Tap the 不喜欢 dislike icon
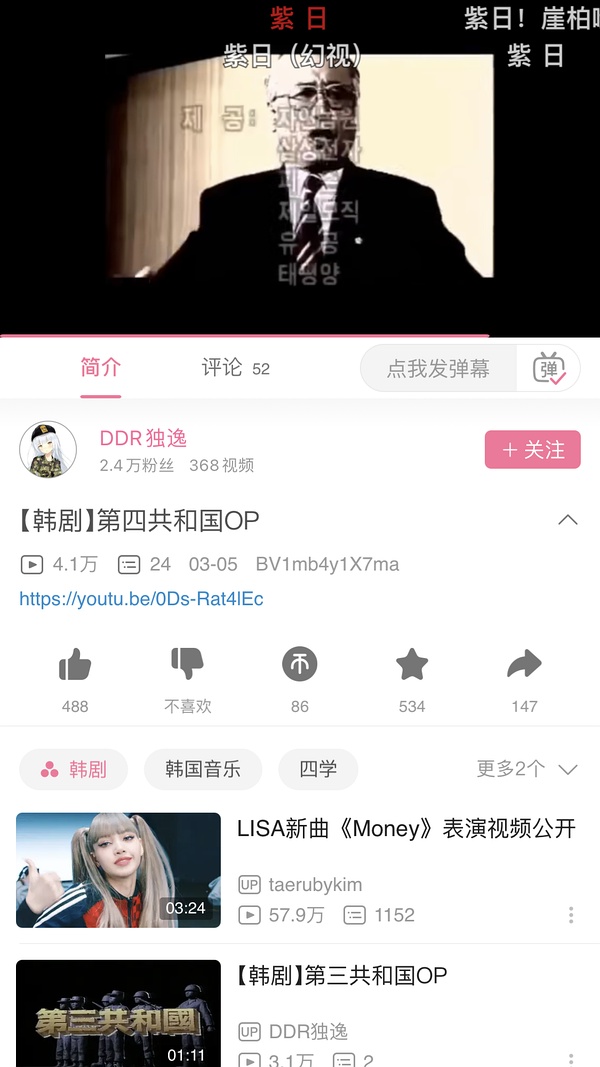 coord(187,664)
